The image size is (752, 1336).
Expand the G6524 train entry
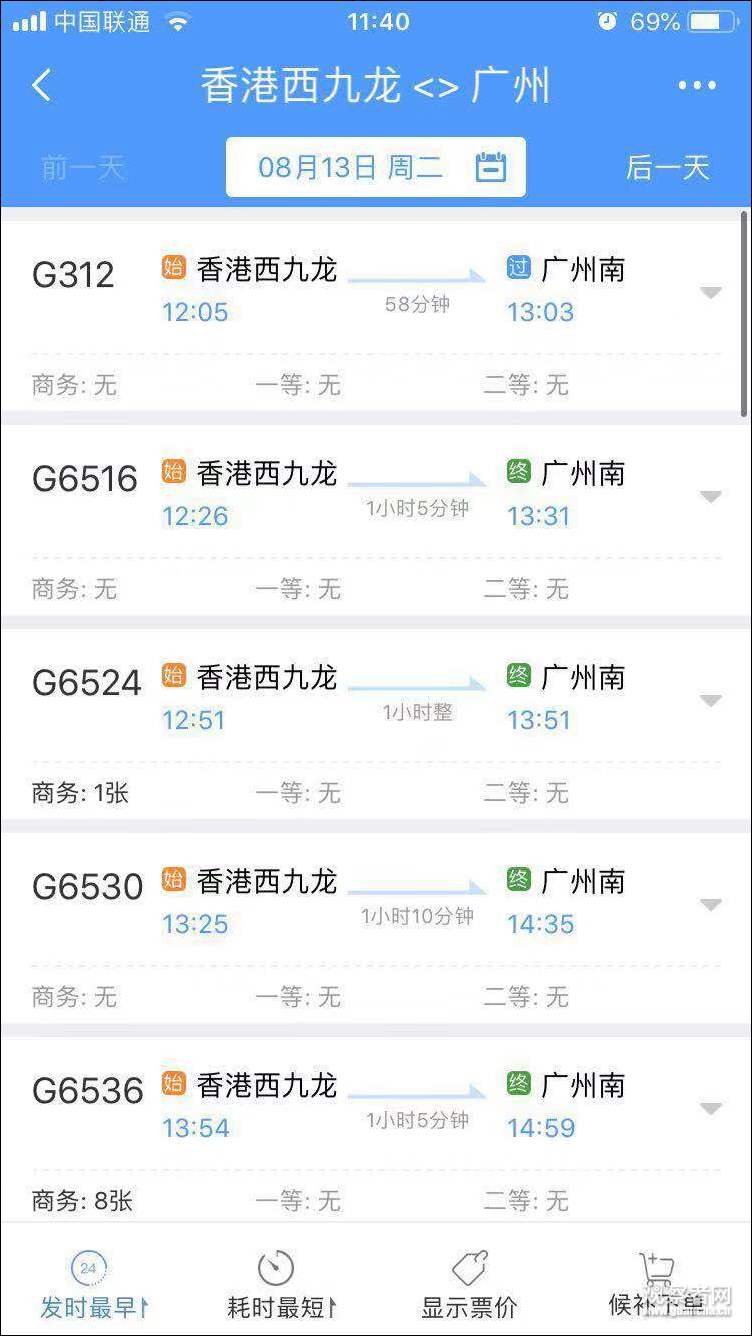click(x=710, y=700)
